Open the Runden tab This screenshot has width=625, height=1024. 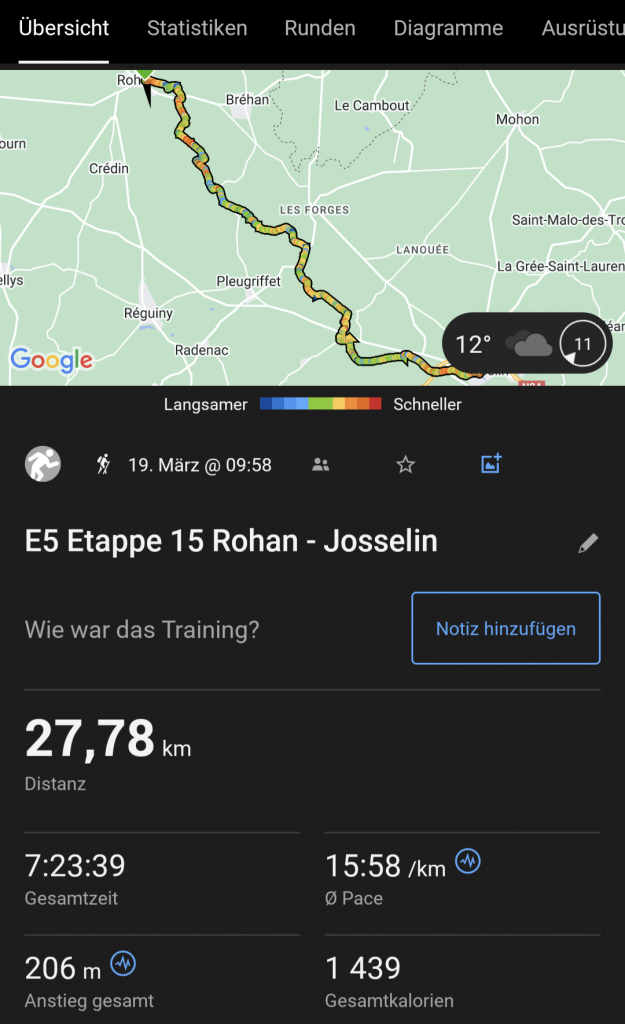pyautogui.click(x=320, y=29)
